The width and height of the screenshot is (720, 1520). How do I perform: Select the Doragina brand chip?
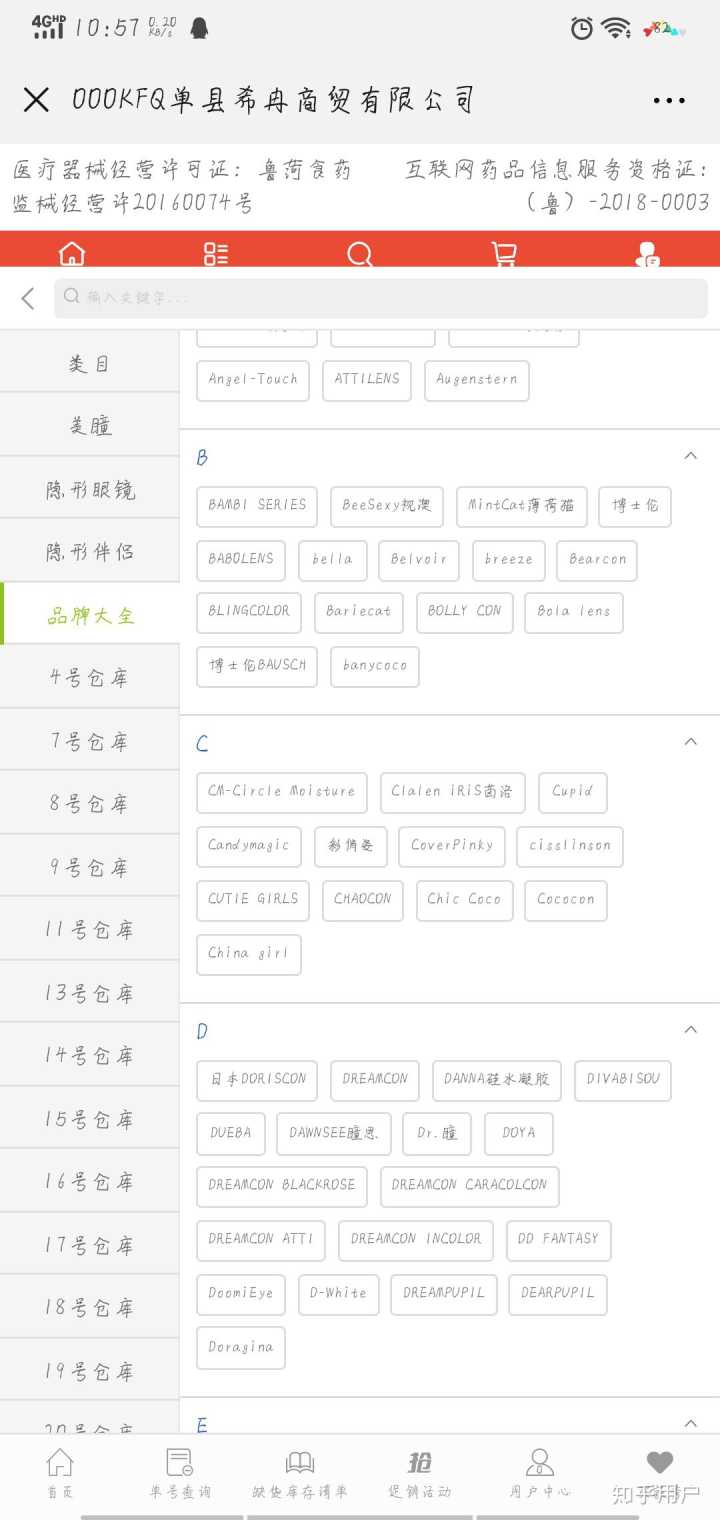241,1348
